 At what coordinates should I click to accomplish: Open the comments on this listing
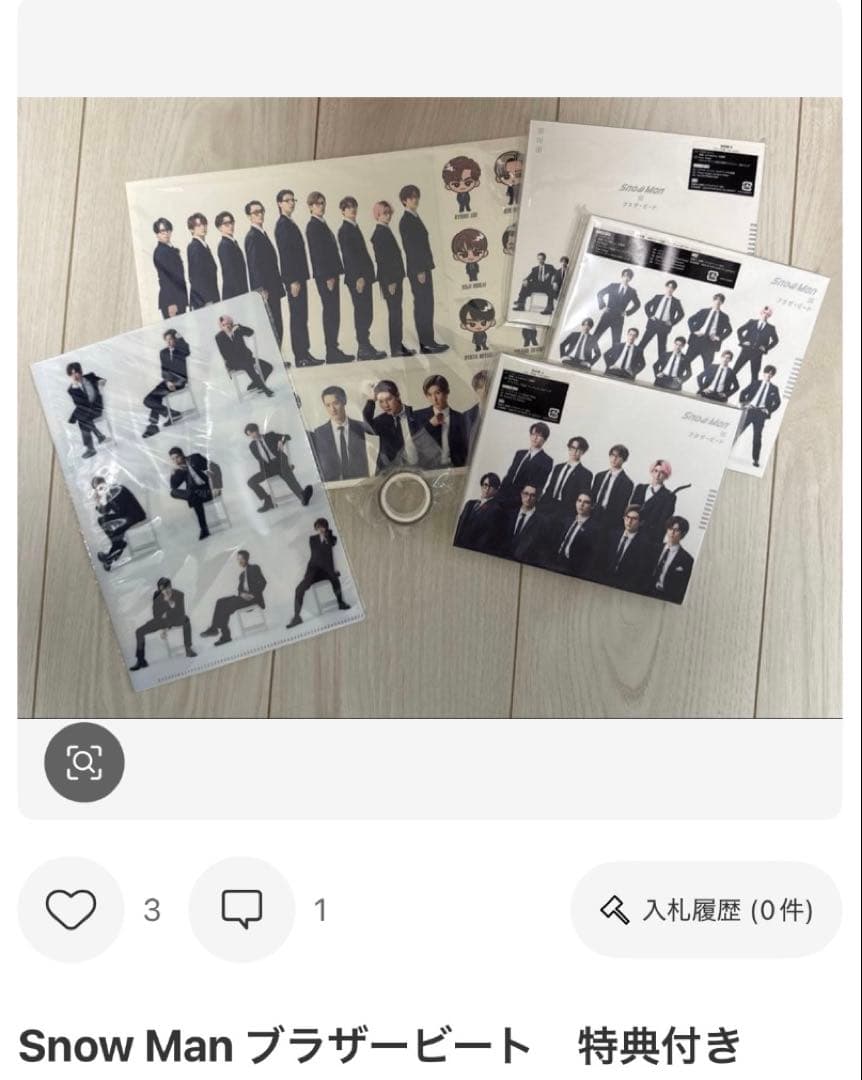[x=242, y=909]
